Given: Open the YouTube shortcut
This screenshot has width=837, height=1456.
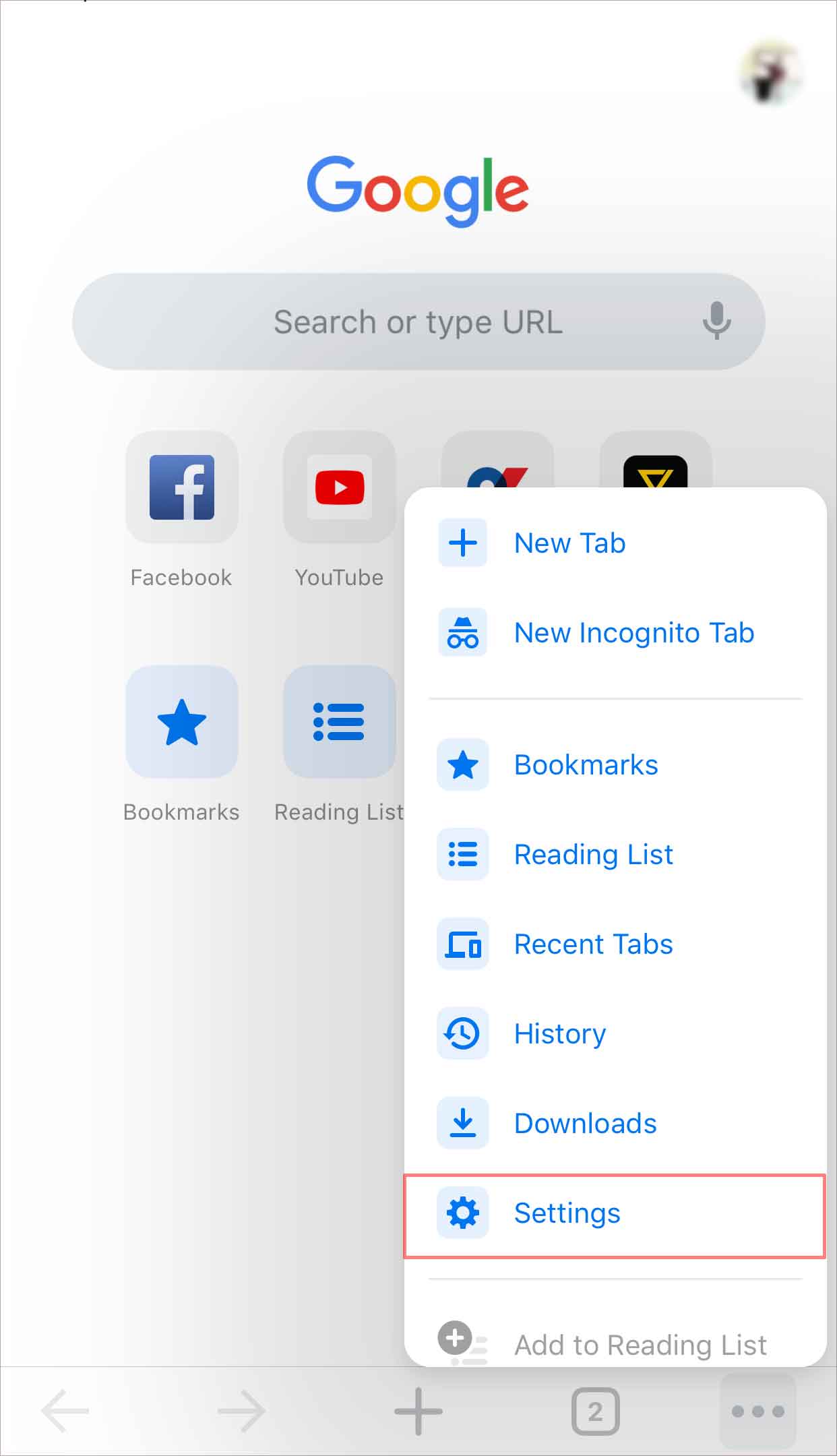Looking at the screenshot, I should [x=339, y=487].
